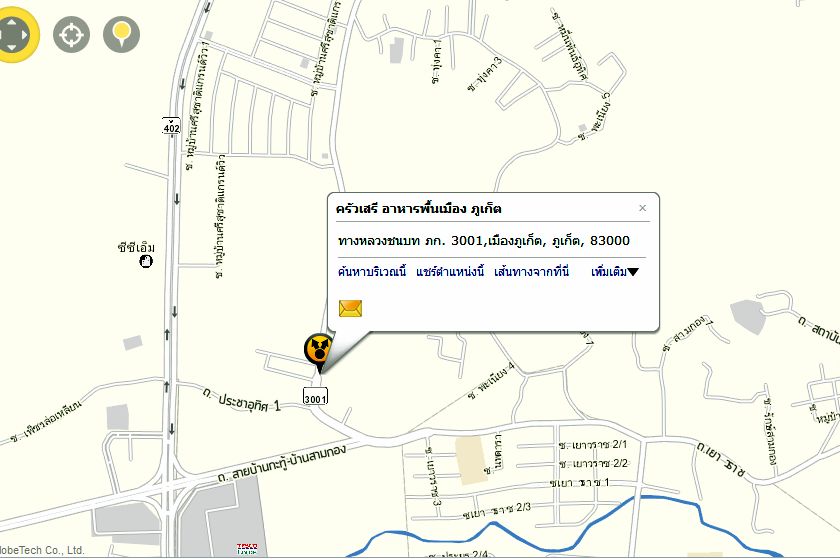This screenshot has height=559, width=840.
Task: Close the ครัวเสรี info popup
Action: (x=643, y=208)
